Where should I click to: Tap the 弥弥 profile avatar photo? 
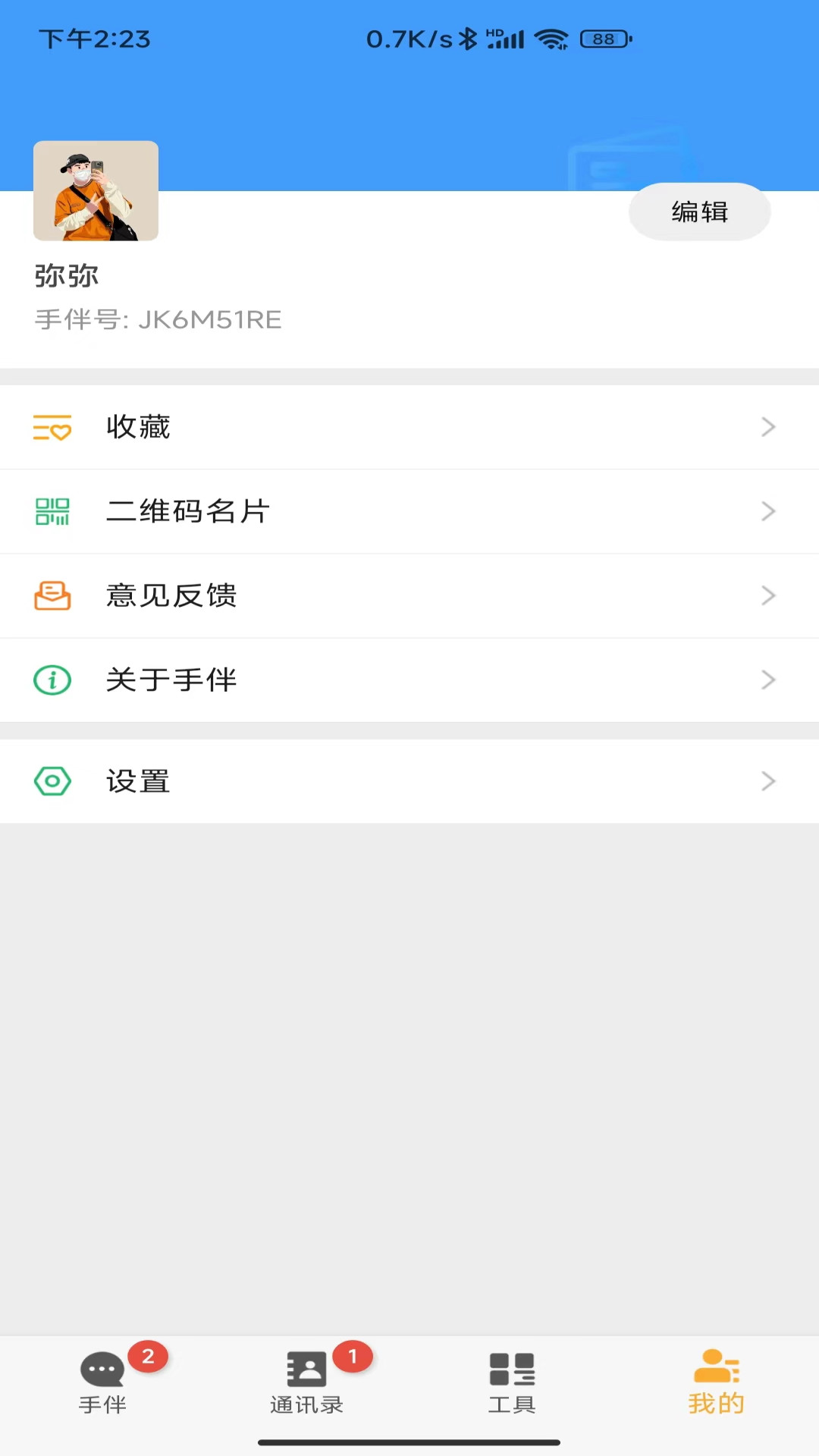pyautogui.click(x=96, y=190)
